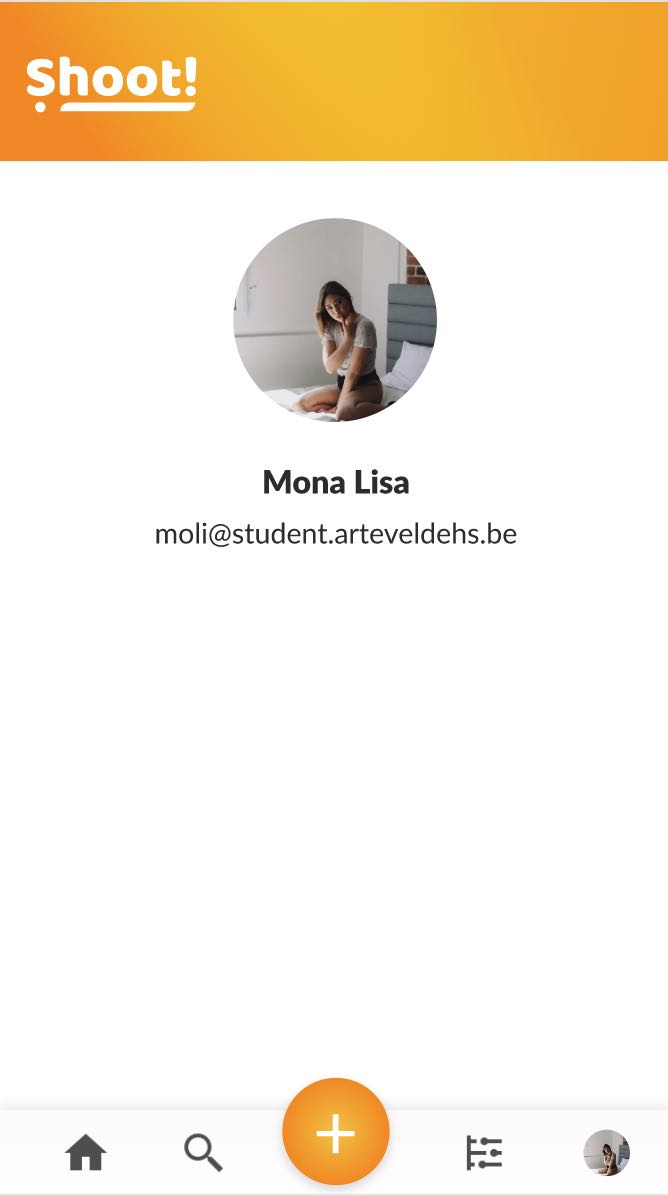
Task: Open the filter settings tab
Action: point(484,1152)
